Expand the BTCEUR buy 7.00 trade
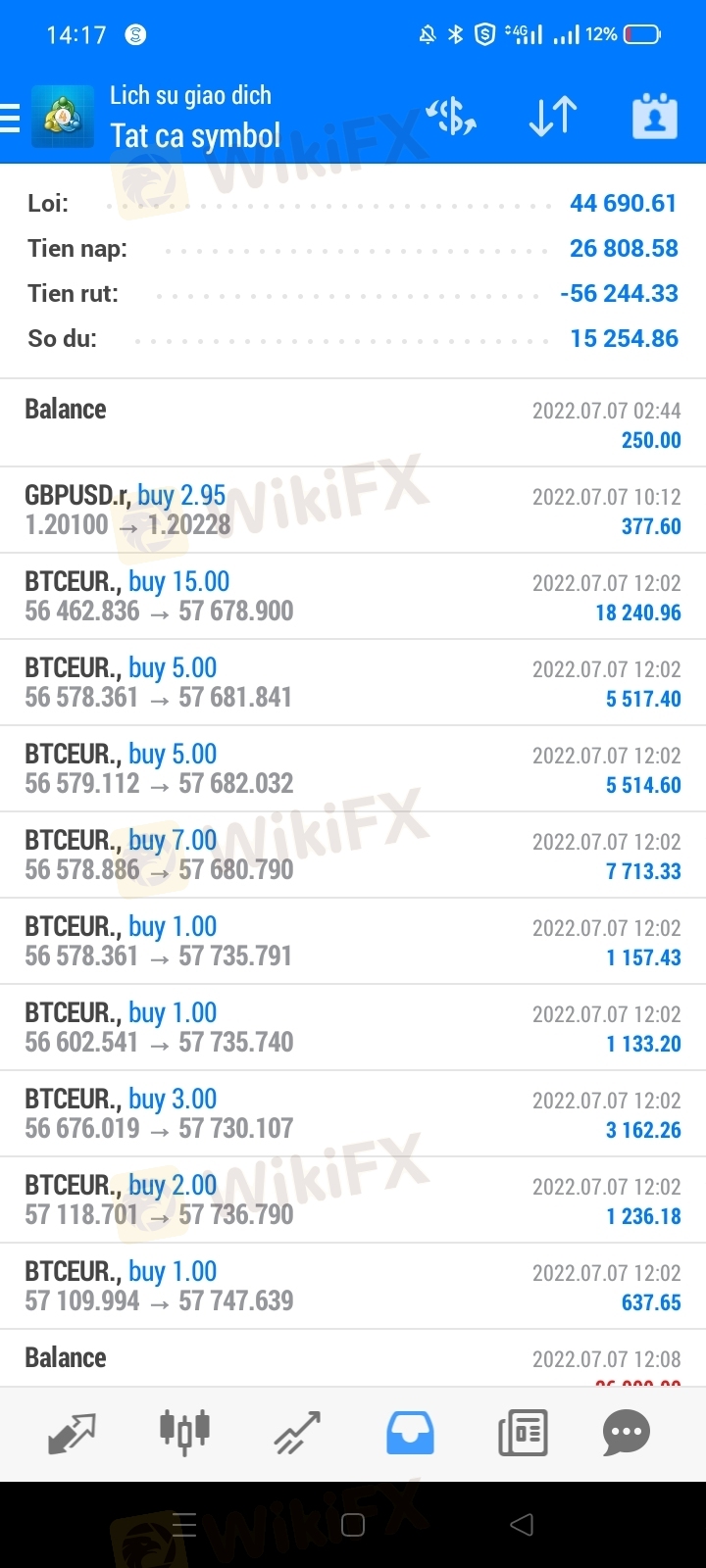This screenshot has height=1568, width=706. pos(353,855)
